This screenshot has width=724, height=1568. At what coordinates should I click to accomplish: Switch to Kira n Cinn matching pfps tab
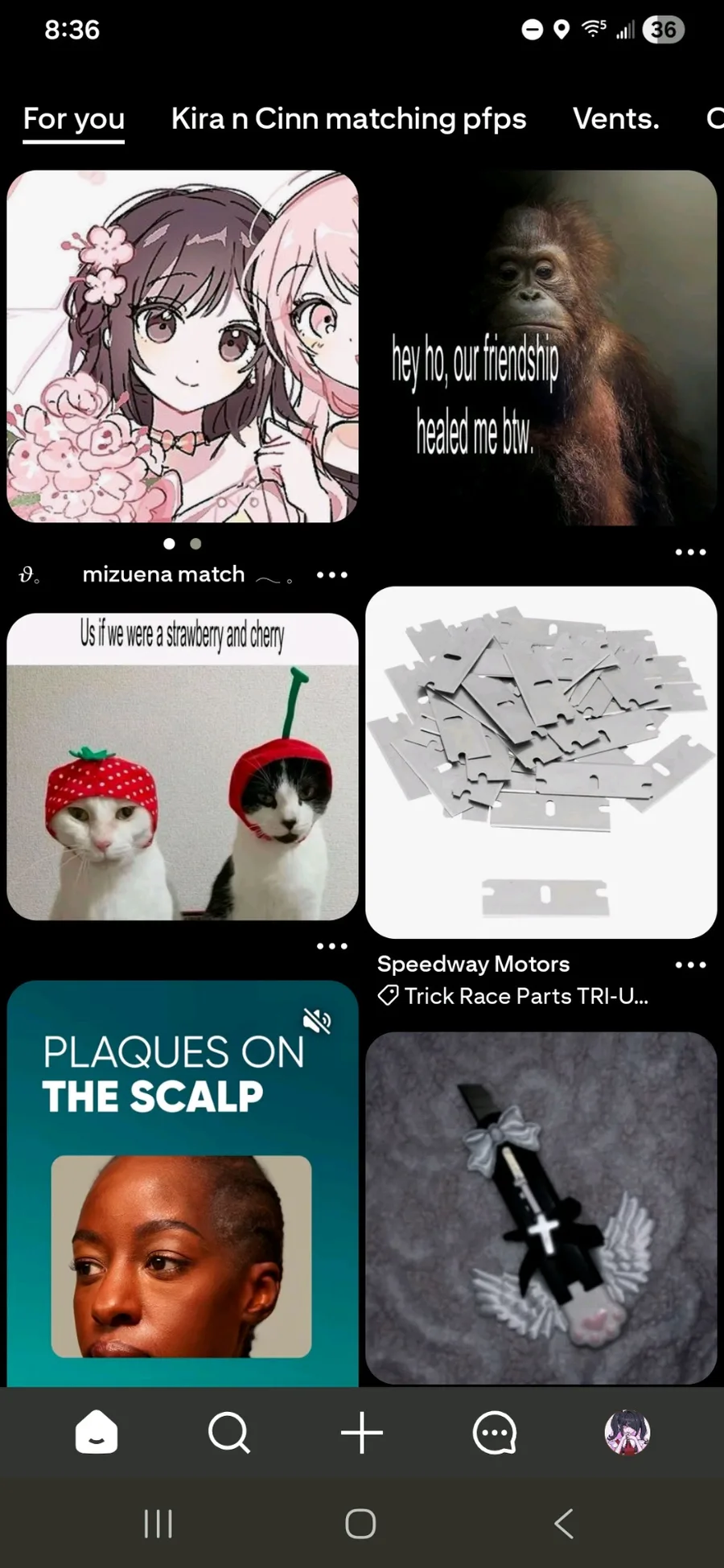click(348, 119)
